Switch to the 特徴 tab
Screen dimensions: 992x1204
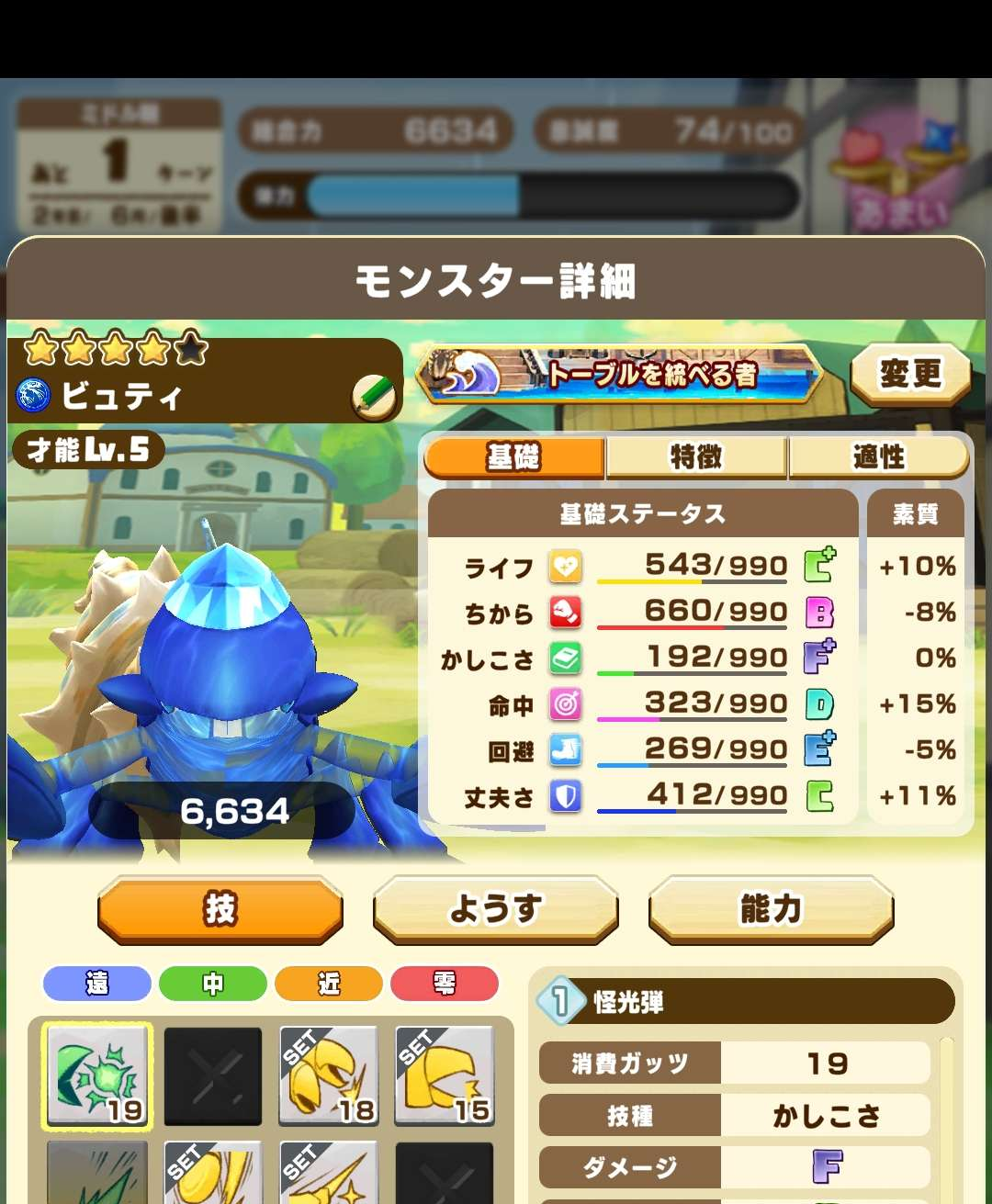pyautogui.click(x=695, y=456)
